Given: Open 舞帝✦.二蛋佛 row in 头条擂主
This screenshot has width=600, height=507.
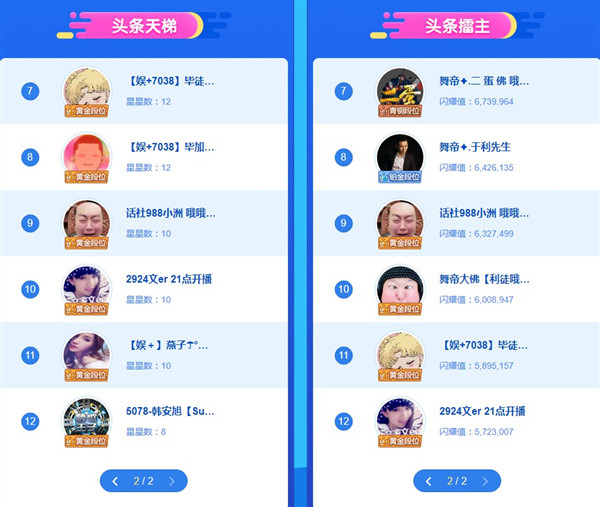Looking at the screenshot, I should (x=484, y=81).
